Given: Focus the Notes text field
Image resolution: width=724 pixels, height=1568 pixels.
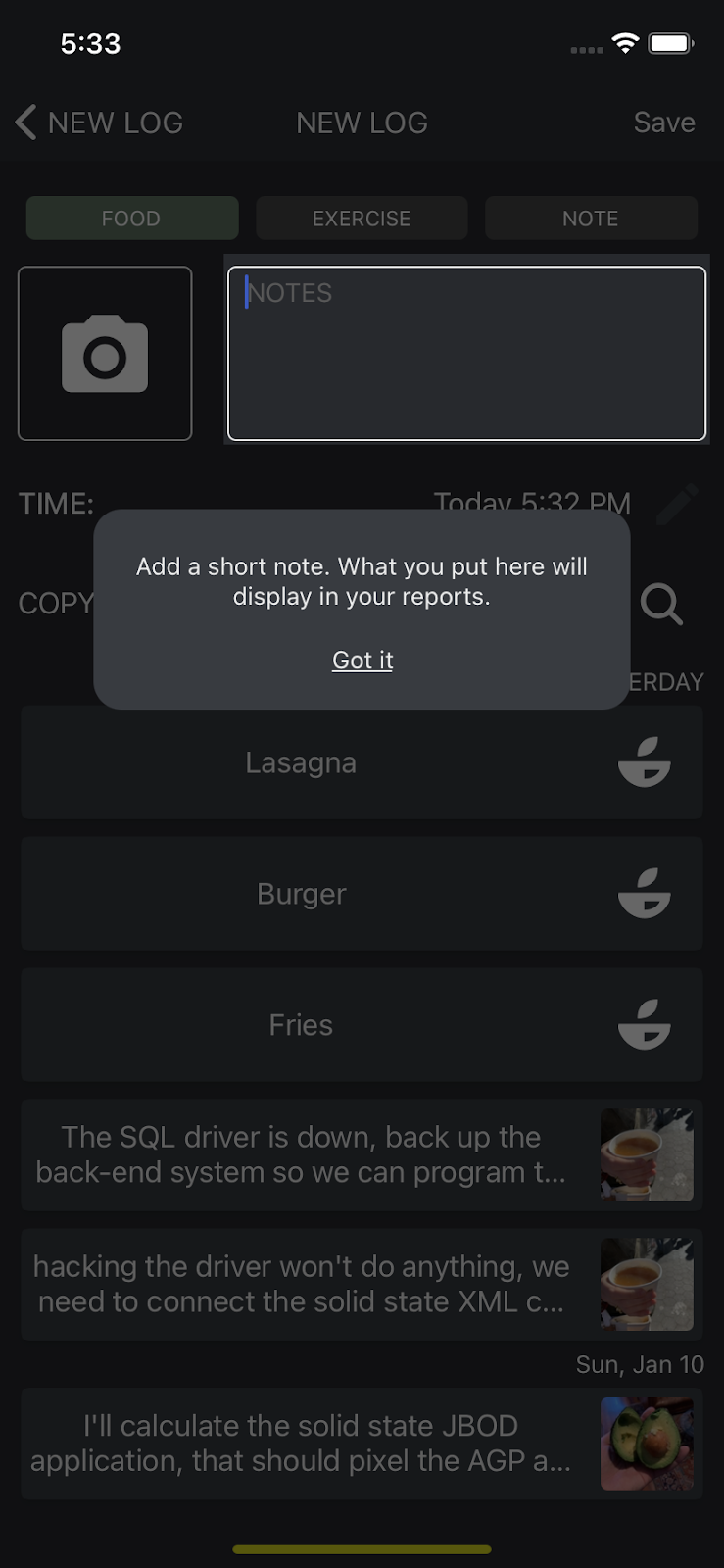Looking at the screenshot, I should 466,353.
